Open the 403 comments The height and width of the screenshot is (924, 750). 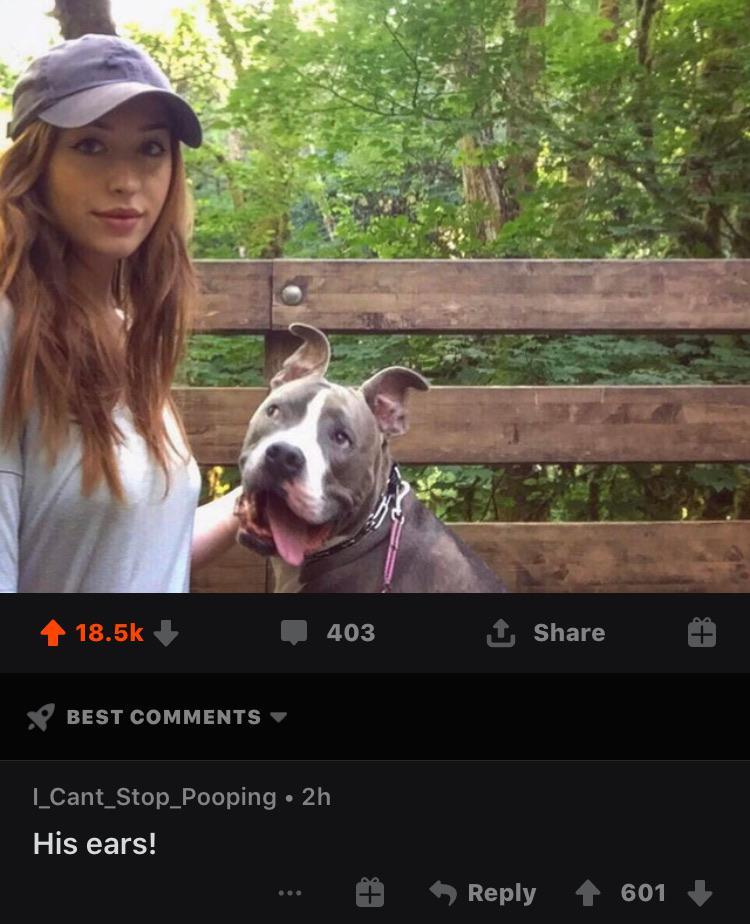(328, 632)
